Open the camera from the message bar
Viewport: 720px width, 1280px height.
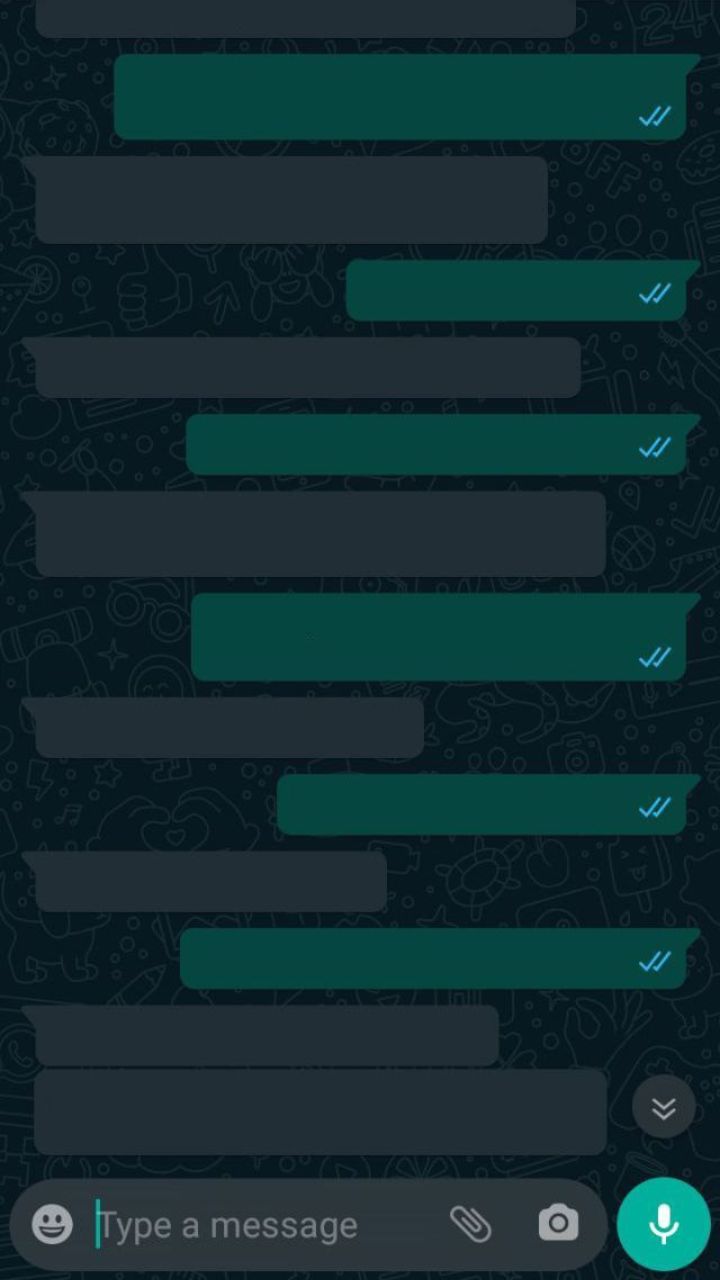[x=558, y=1223]
